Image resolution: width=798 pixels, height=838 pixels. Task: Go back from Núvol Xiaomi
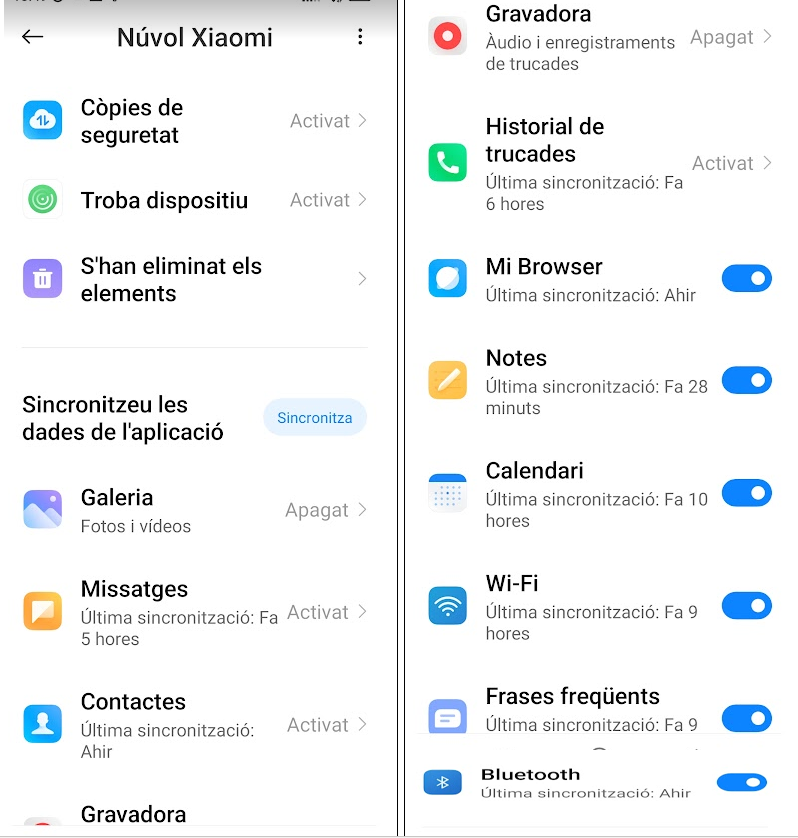pos(32,37)
